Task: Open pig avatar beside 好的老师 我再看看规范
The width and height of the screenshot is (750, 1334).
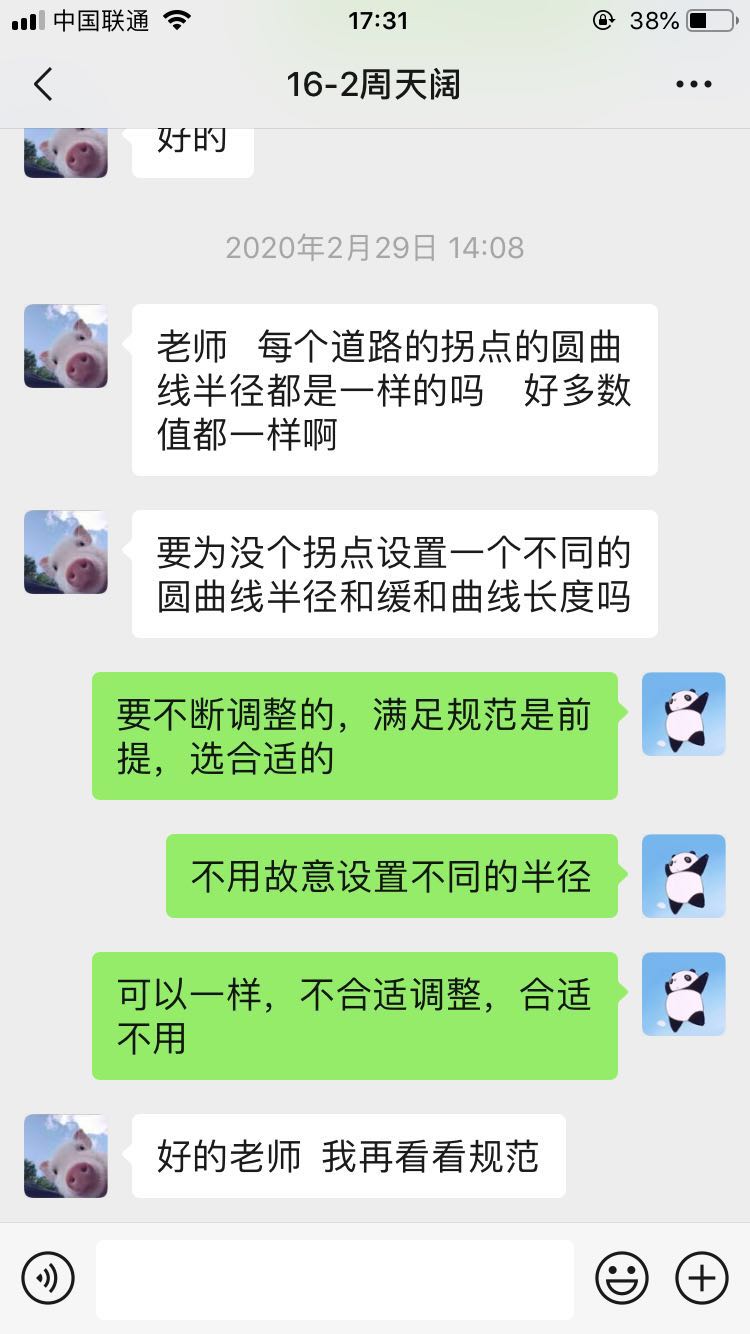Action: tap(66, 1156)
